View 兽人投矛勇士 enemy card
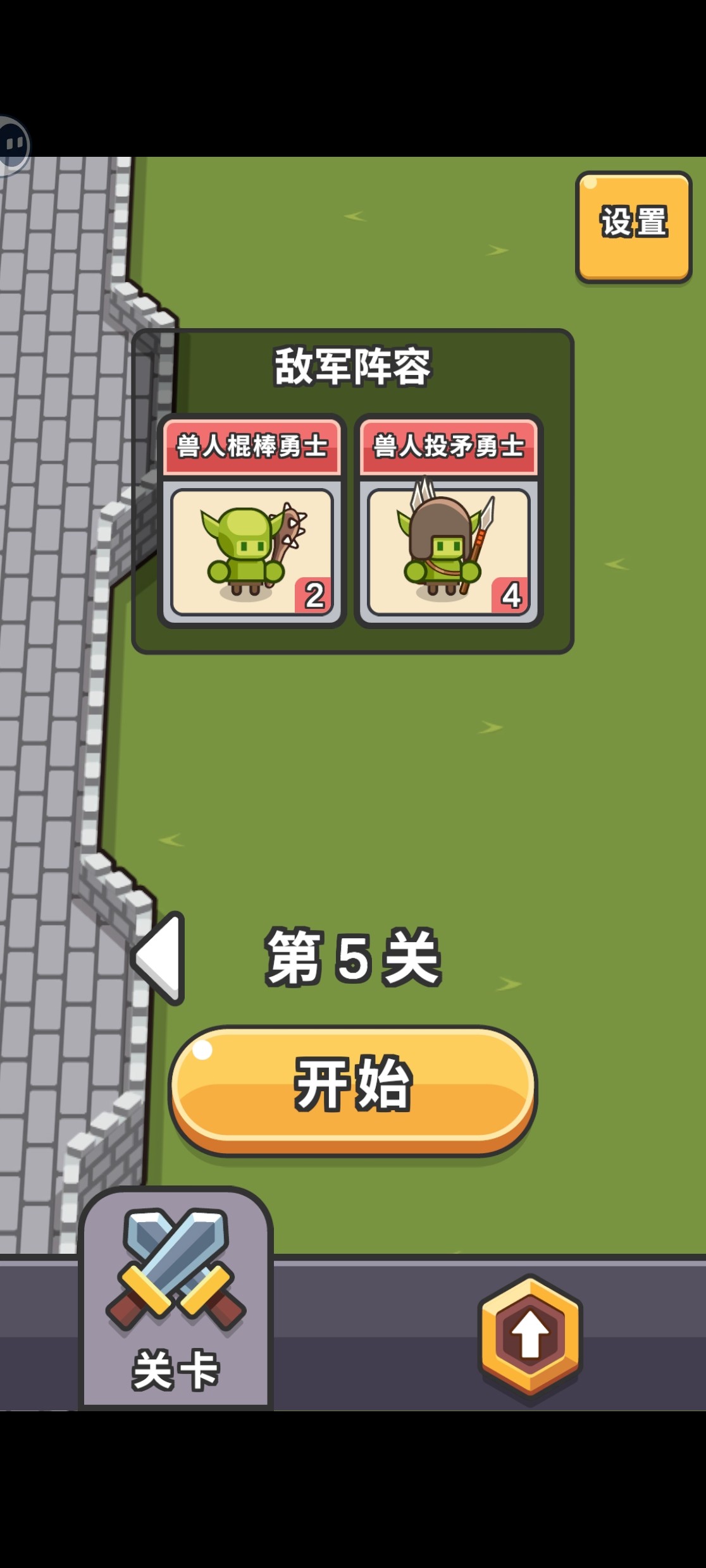 pos(449,522)
